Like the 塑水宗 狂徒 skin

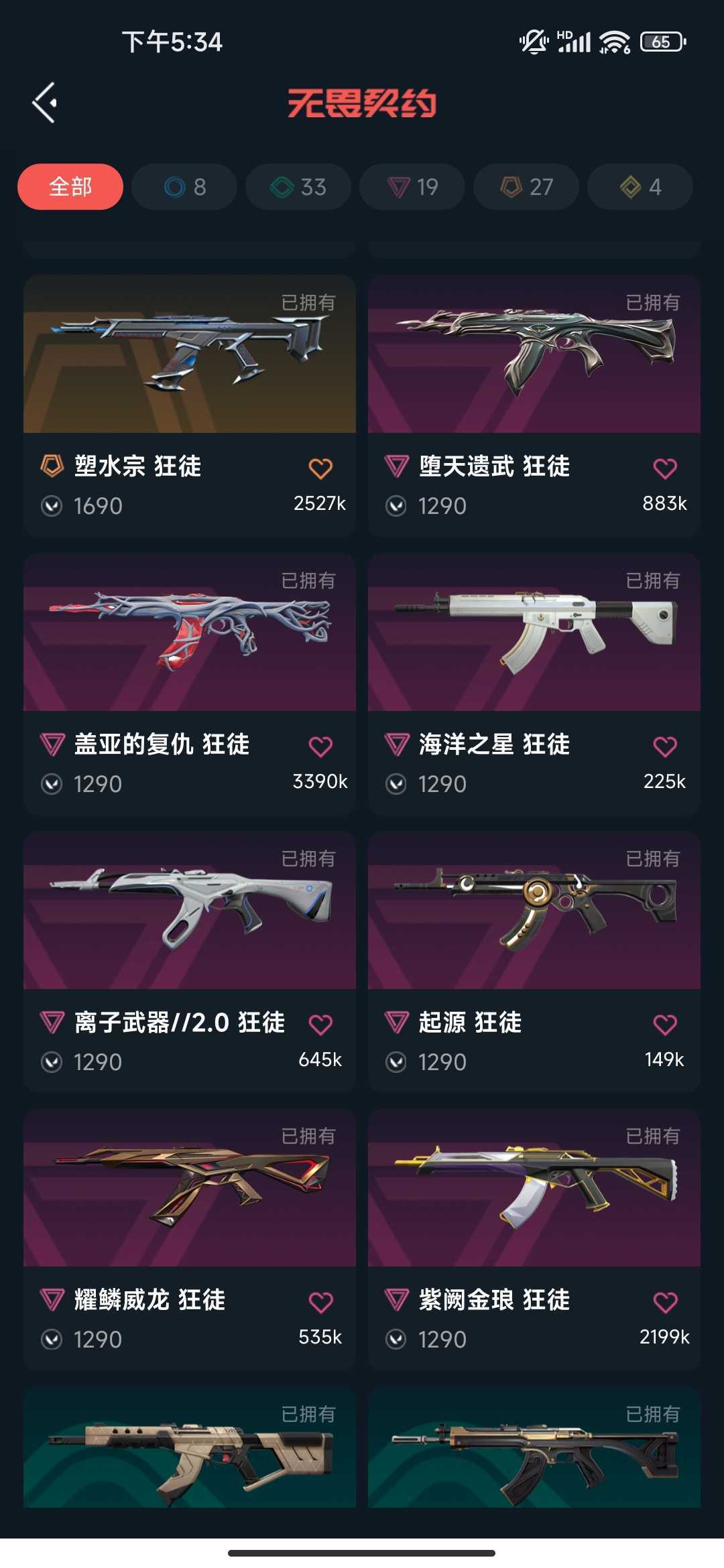(320, 468)
